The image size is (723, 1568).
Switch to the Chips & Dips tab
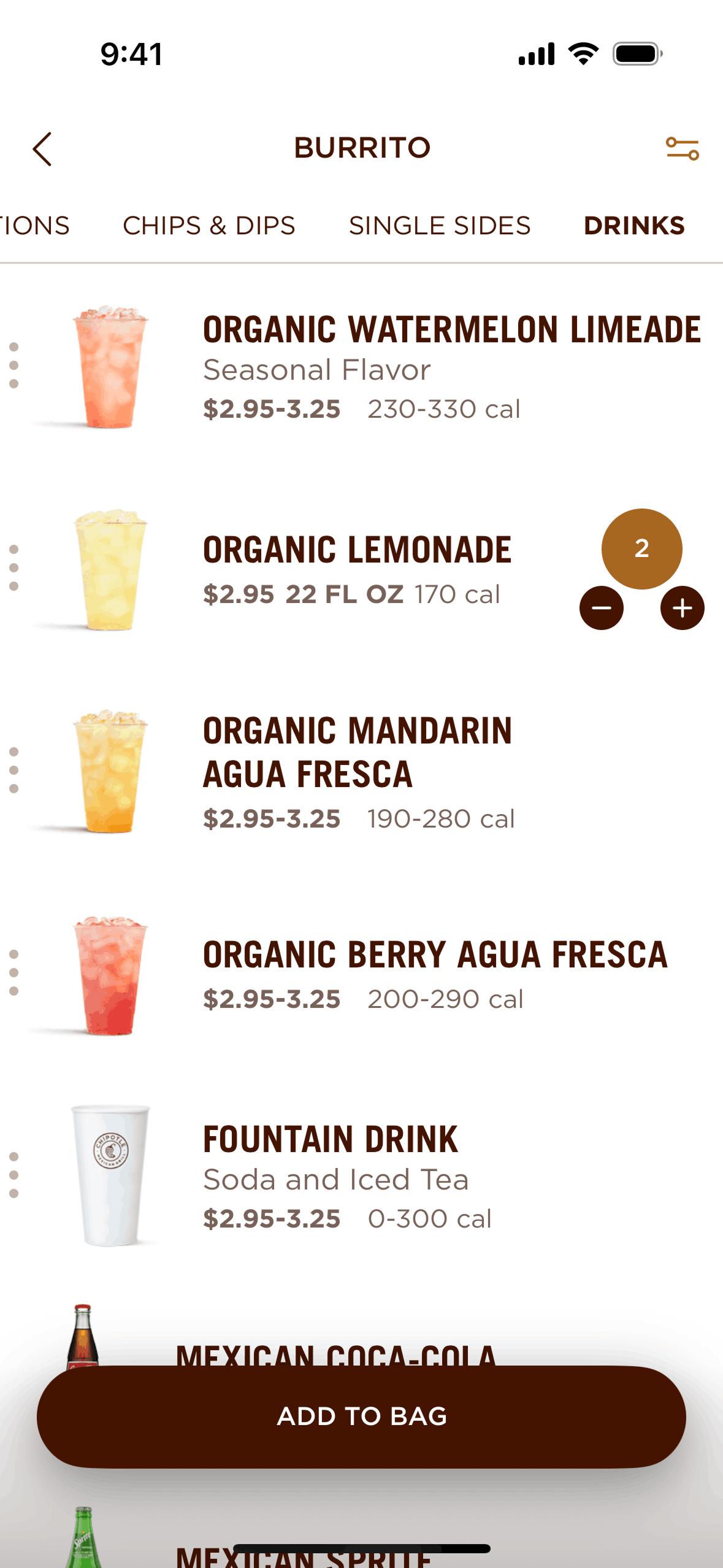point(209,226)
